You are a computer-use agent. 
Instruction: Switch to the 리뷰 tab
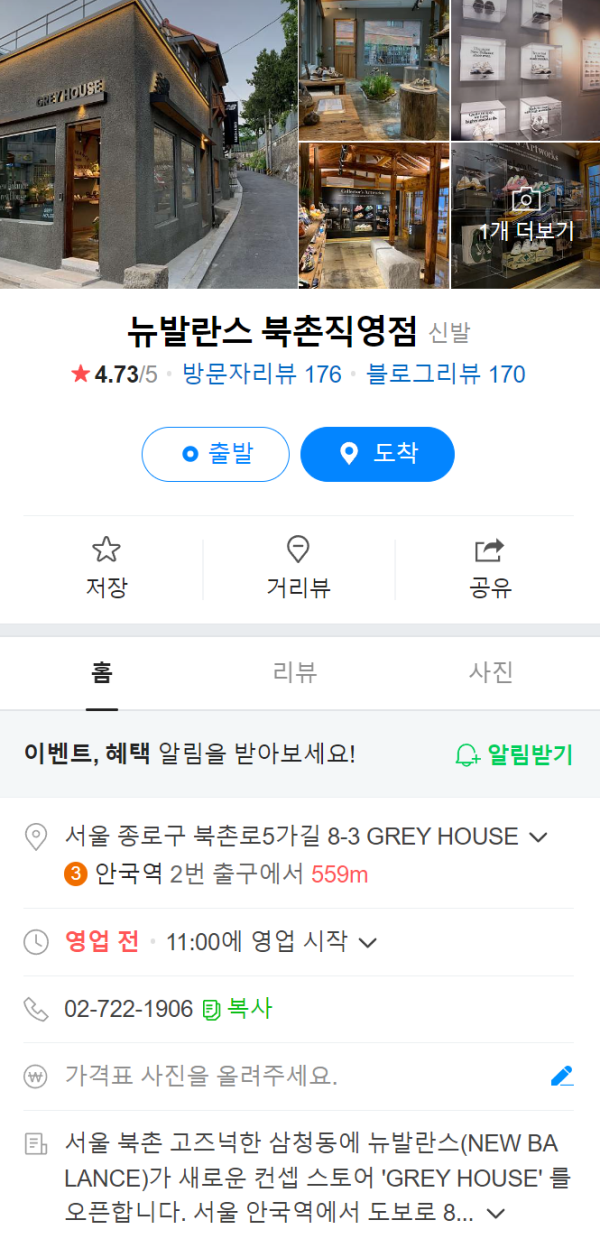click(295, 673)
